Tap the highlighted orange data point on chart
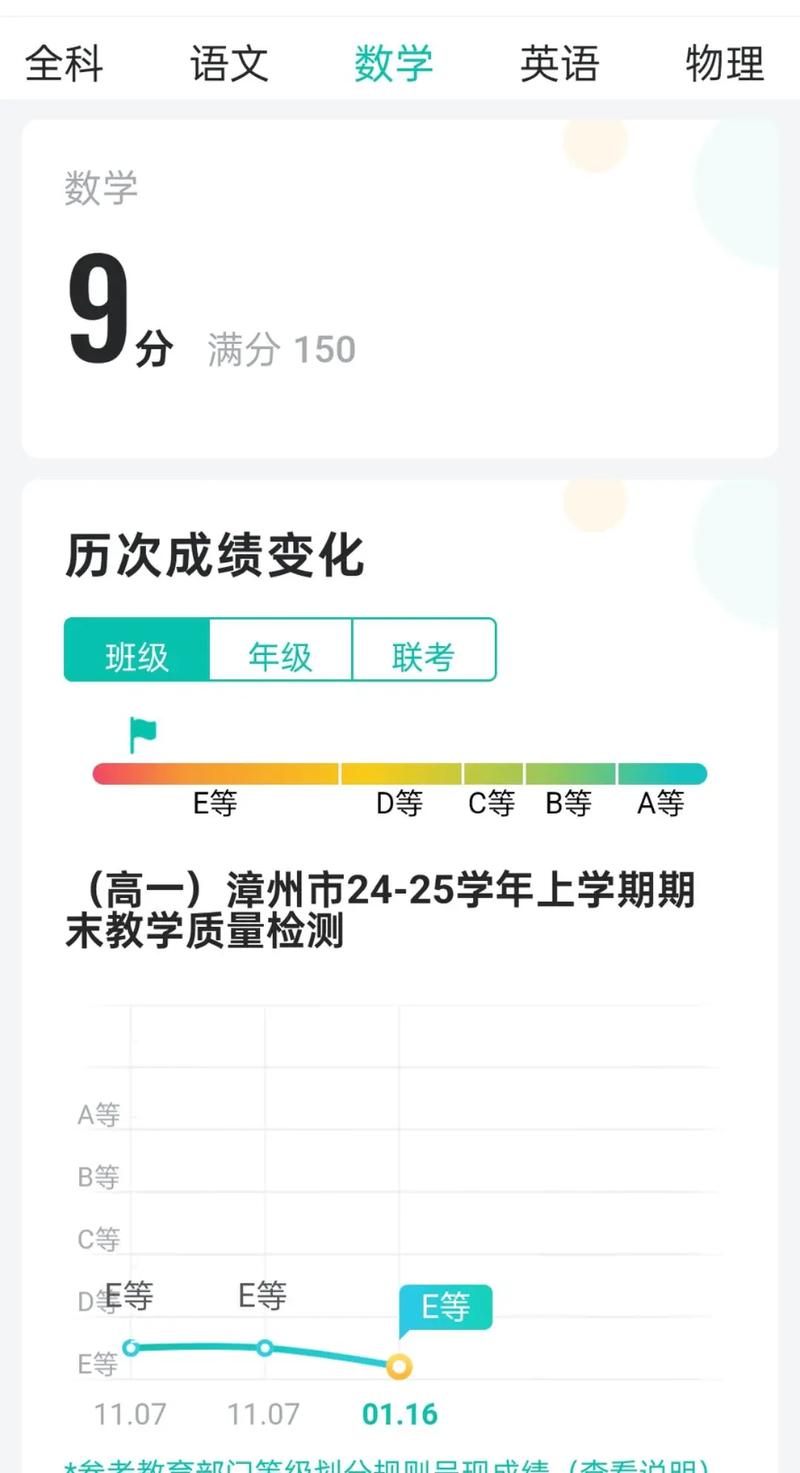 click(400, 1367)
